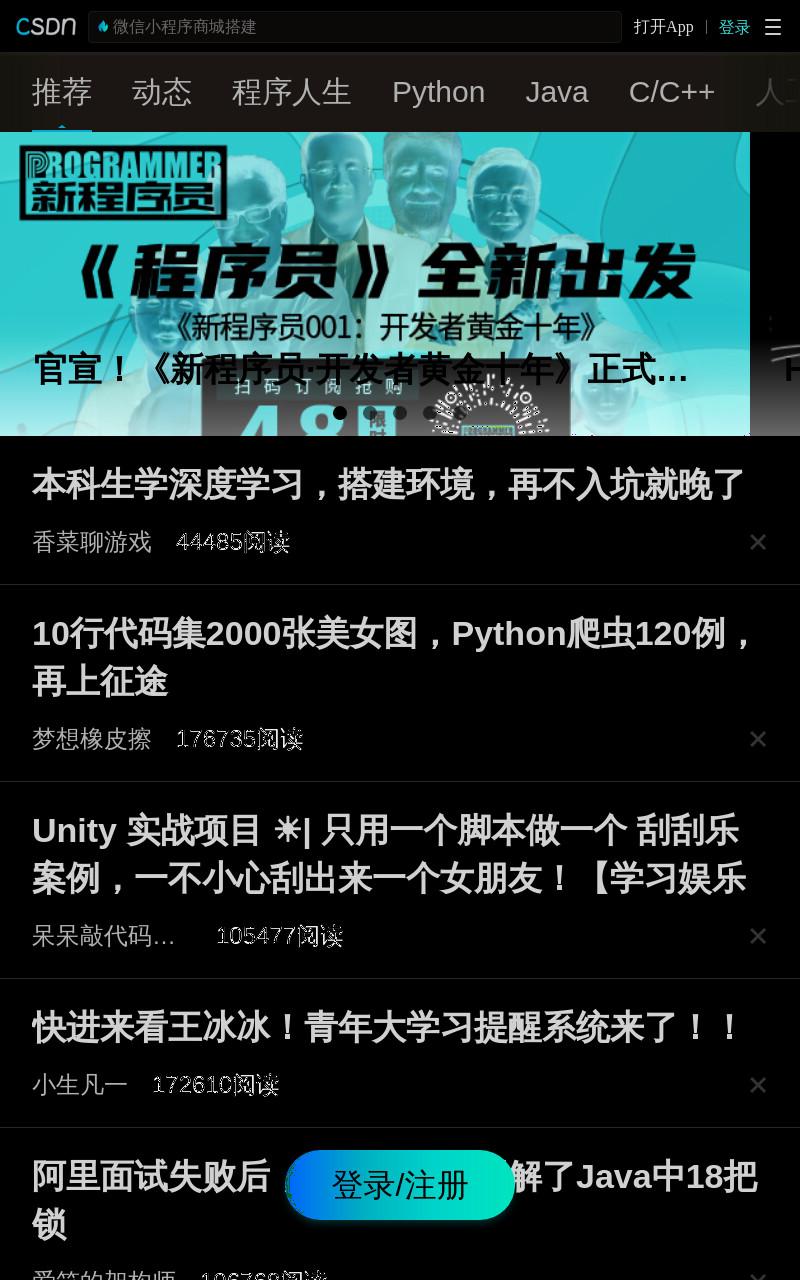Dismiss the article by 小生凡一

tap(758, 1085)
